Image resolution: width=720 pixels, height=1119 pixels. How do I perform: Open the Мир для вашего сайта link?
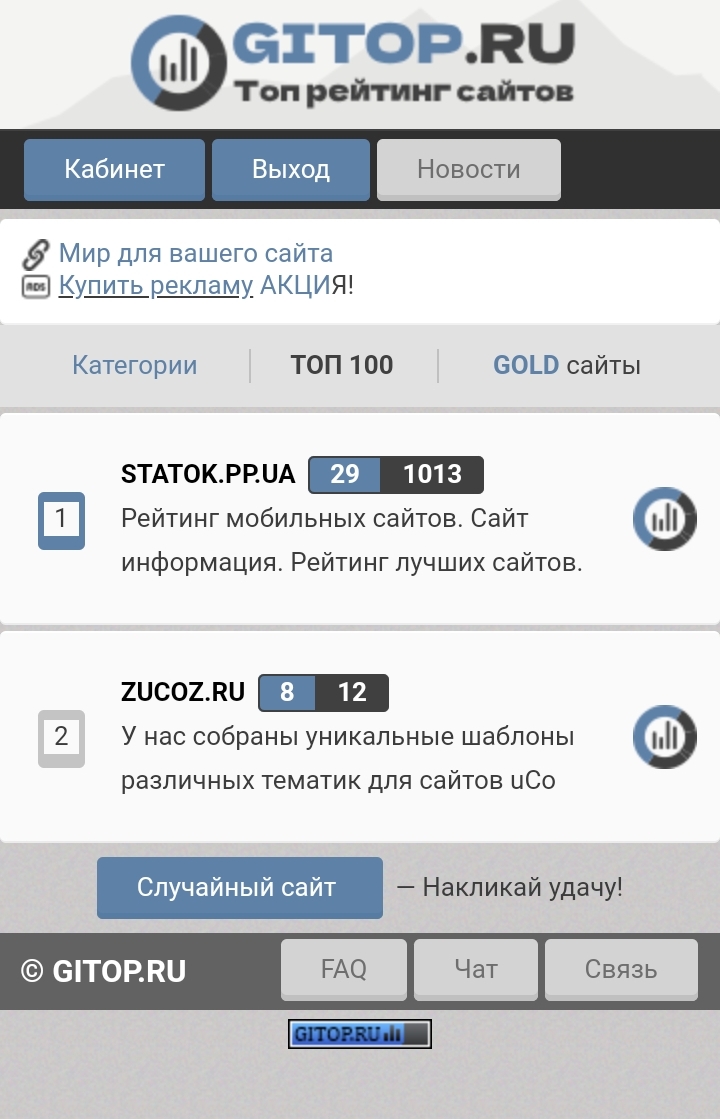195,253
